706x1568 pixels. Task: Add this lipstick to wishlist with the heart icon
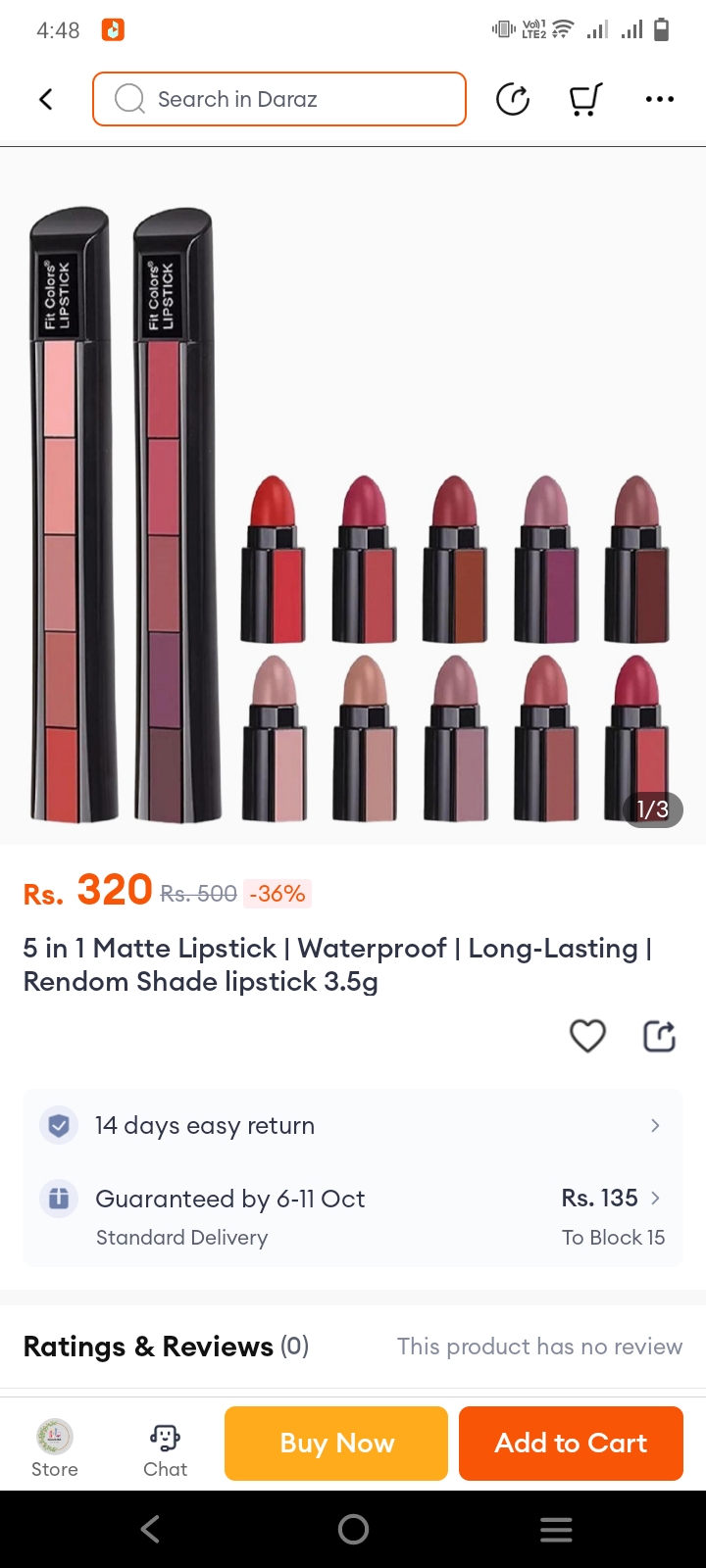point(587,1036)
